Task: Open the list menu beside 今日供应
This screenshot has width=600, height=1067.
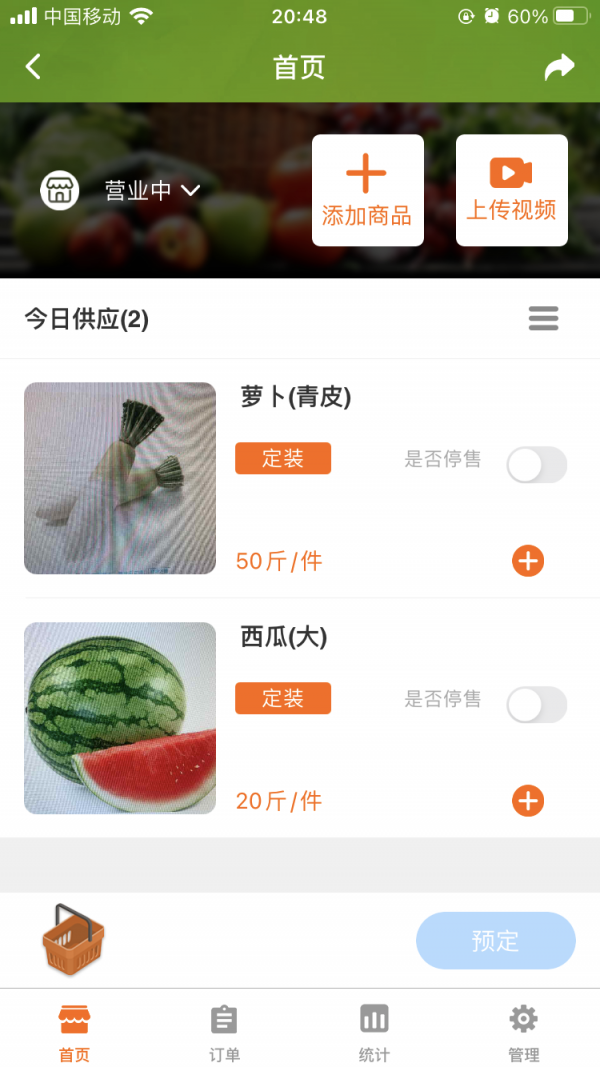Action: coord(543,319)
